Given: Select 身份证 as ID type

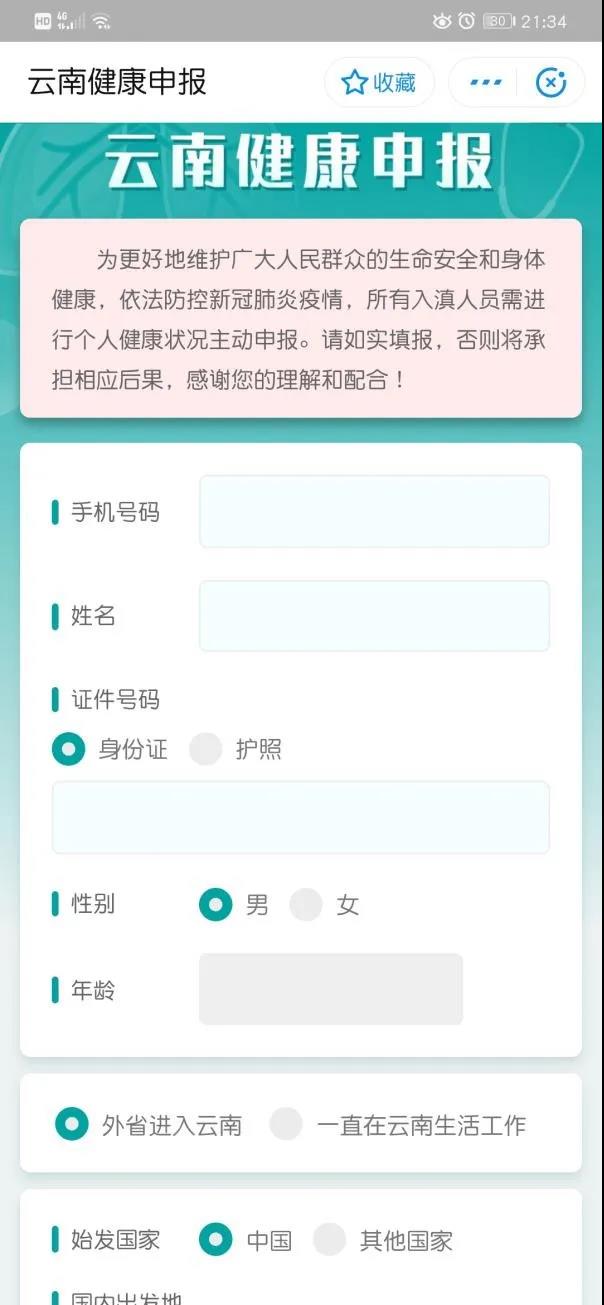Looking at the screenshot, I should click(x=69, y=749).
